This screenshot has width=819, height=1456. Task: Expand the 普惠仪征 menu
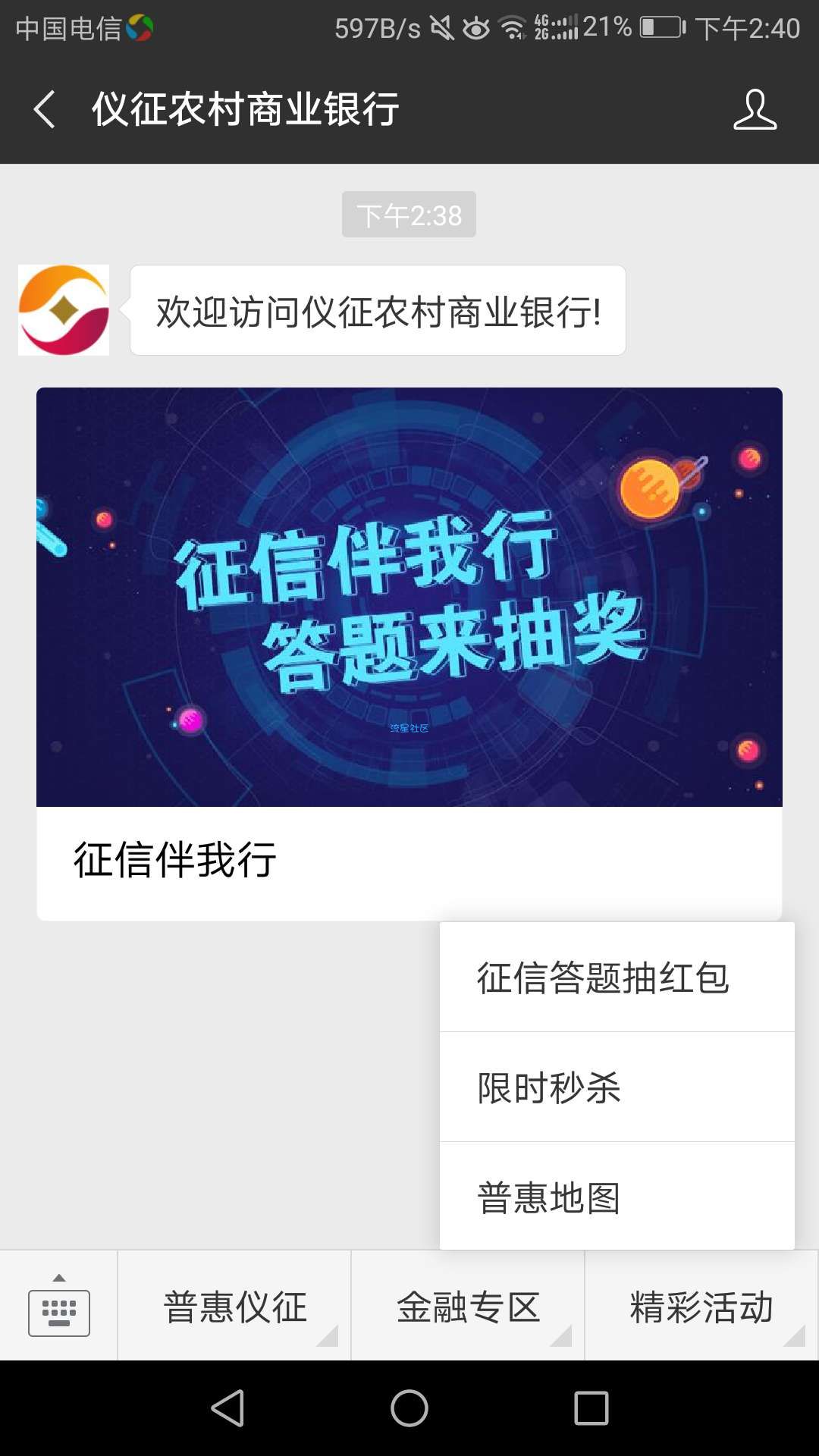pyautogui.click(x=234, y=1307)
